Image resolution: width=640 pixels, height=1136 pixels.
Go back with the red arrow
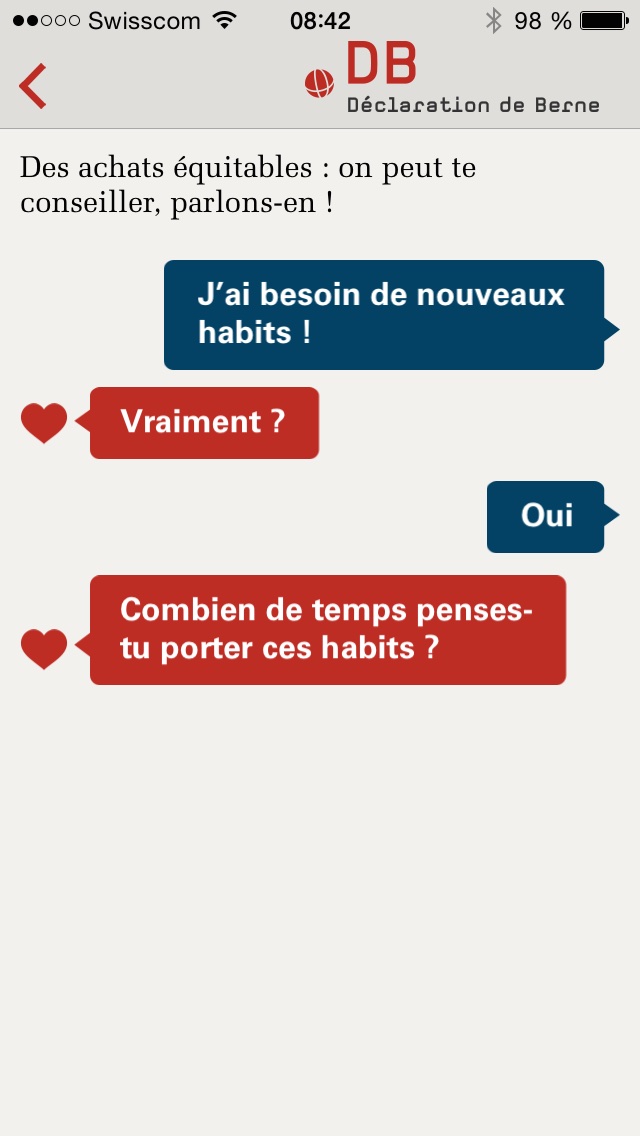(x=33, y=86)
